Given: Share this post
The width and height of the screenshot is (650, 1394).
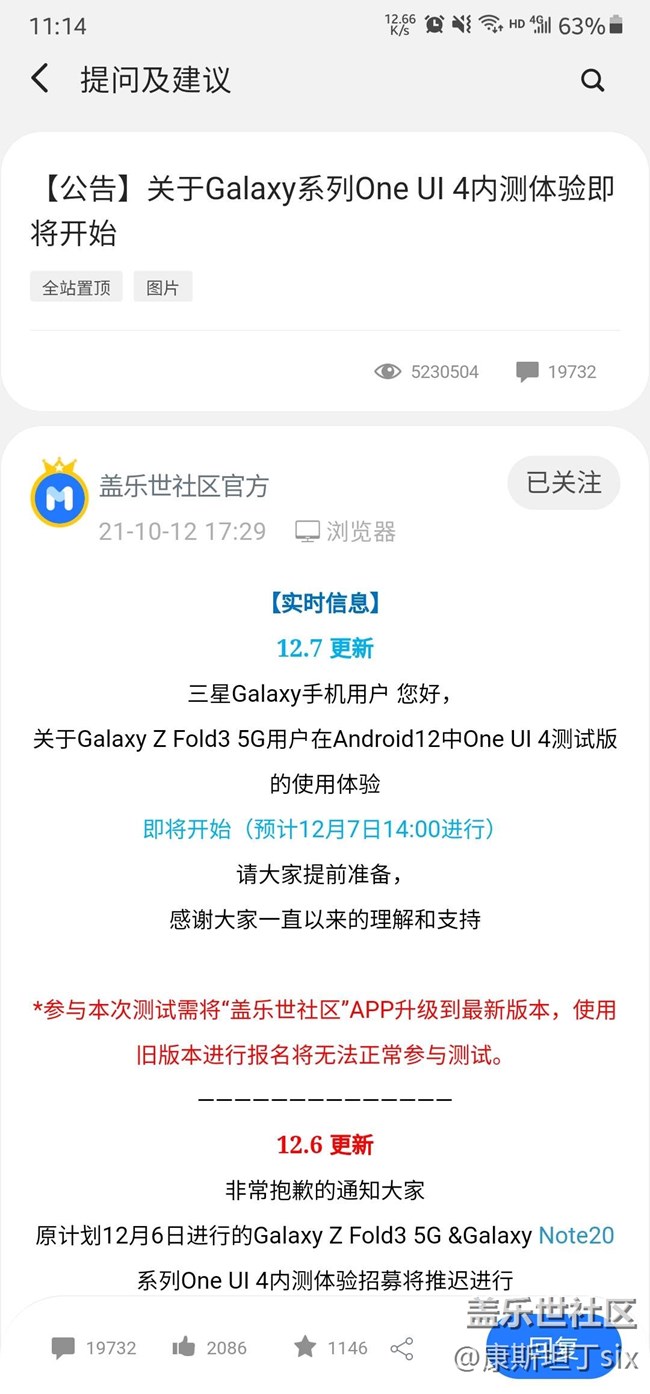Looking at the screenshot, I should click(x=402, y=1348).
